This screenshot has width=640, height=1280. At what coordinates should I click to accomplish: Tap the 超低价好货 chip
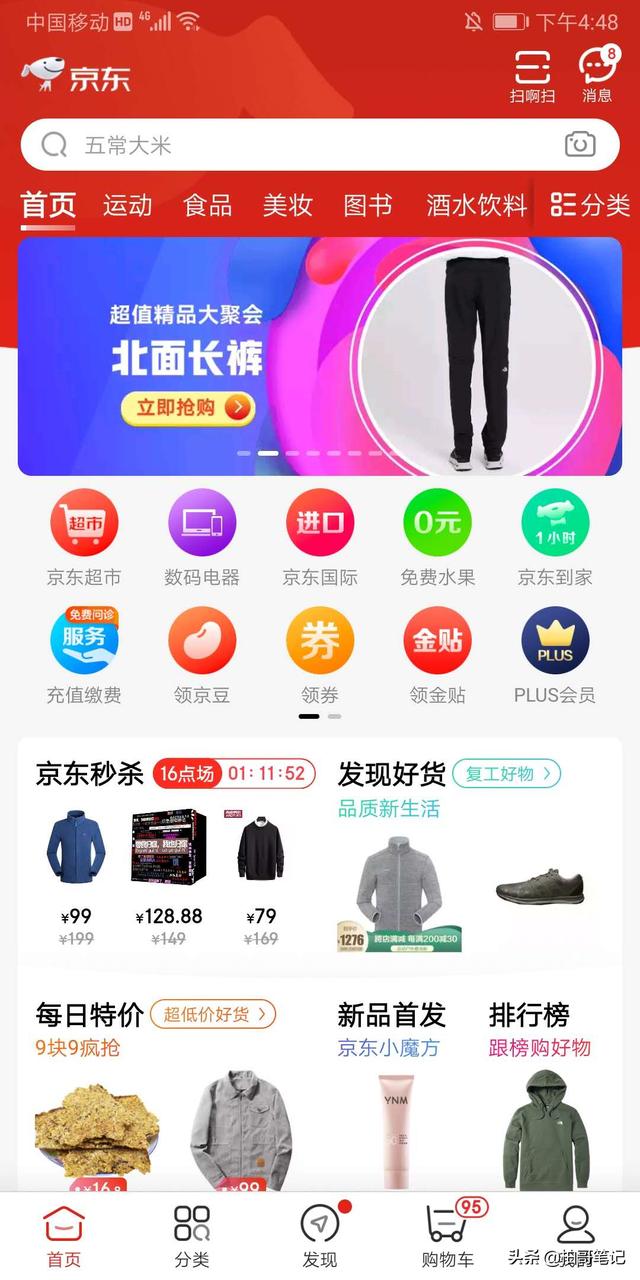click(213, 1014)
